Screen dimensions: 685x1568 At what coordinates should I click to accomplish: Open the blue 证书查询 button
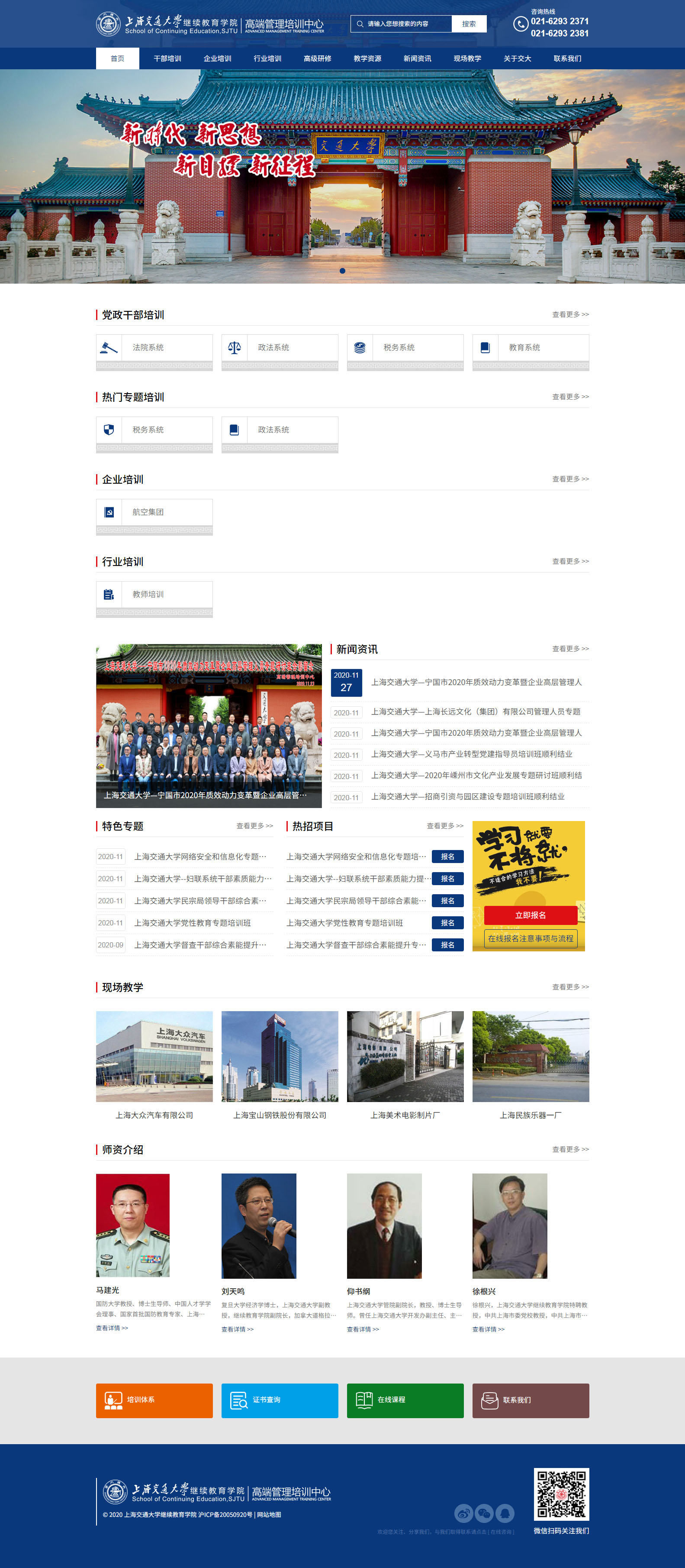[x=279, y=1400]
